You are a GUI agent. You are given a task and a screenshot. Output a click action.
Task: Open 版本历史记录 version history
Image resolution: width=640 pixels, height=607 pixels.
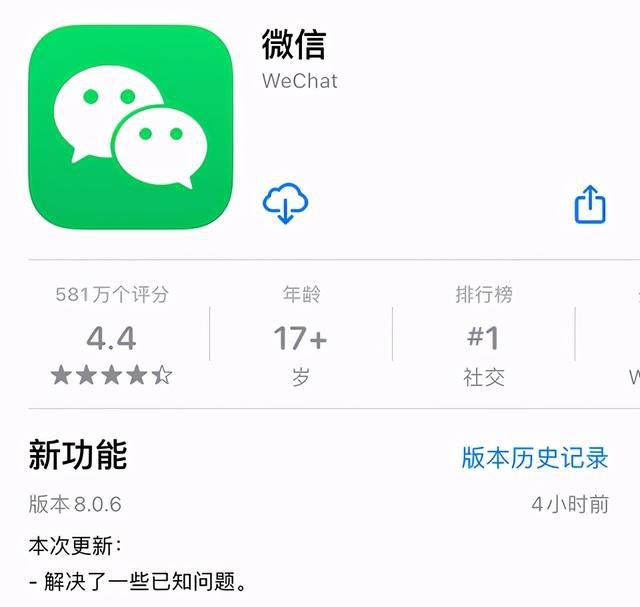pos(535,457)
